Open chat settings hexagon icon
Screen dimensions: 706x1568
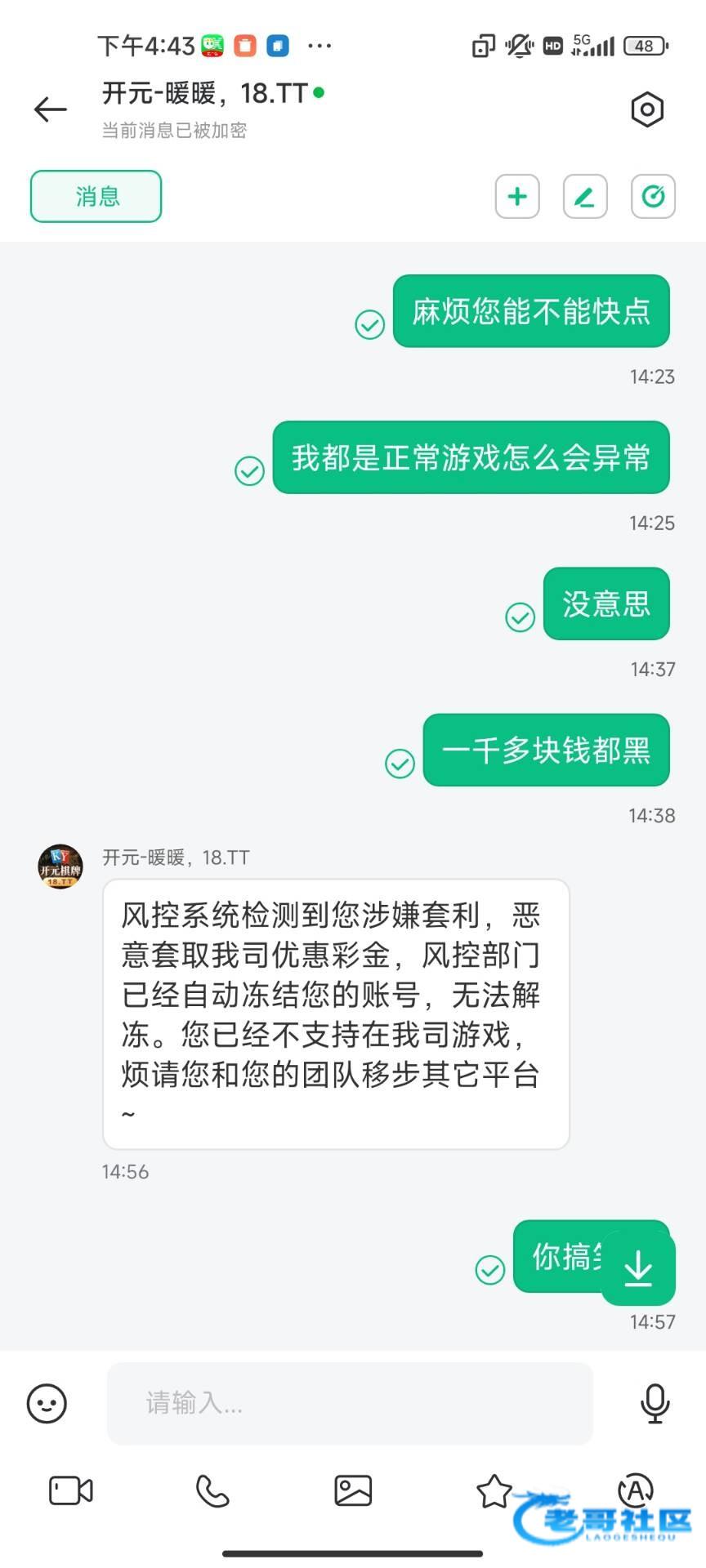tap(647, 109)
